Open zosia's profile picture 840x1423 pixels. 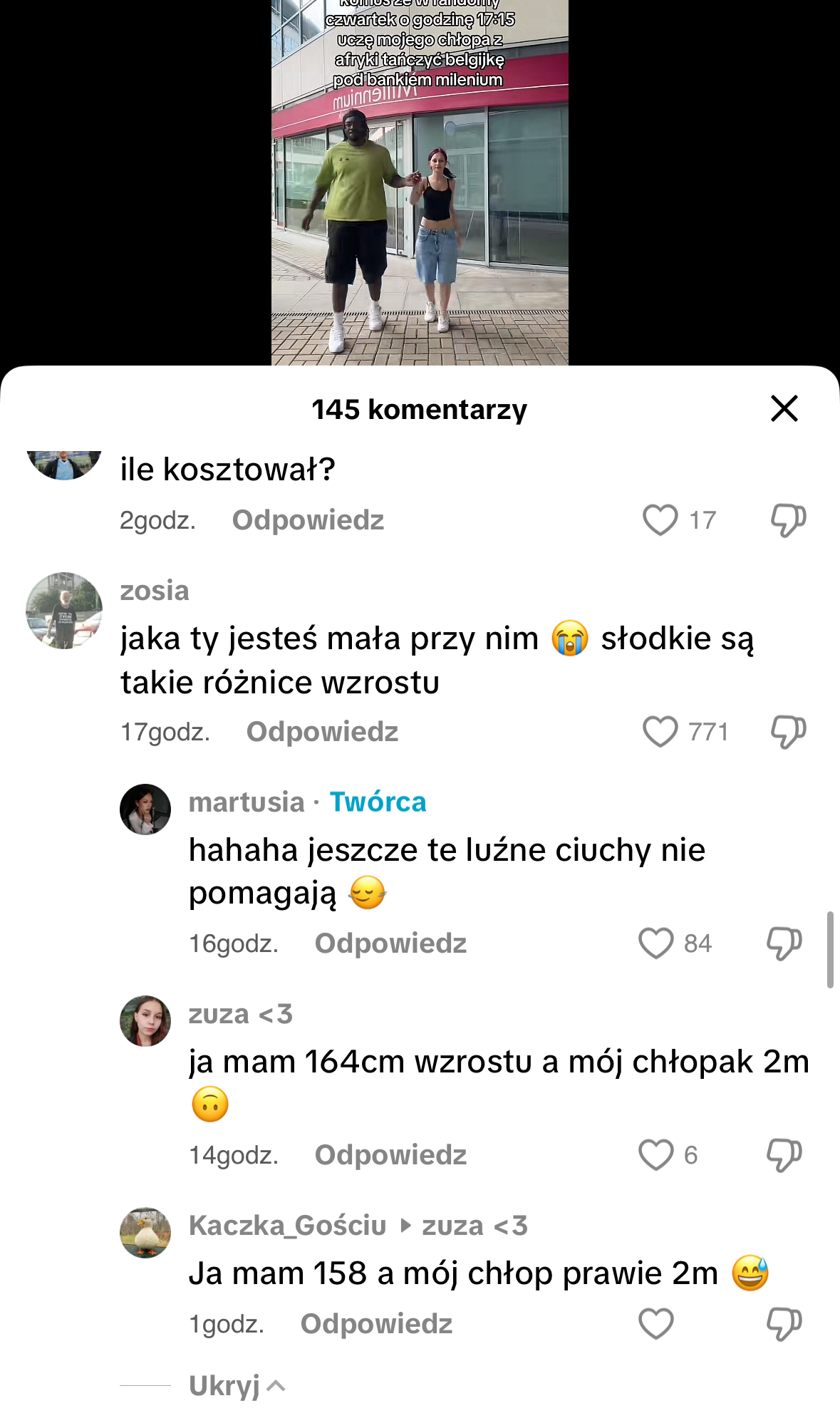tap(64, 611)
